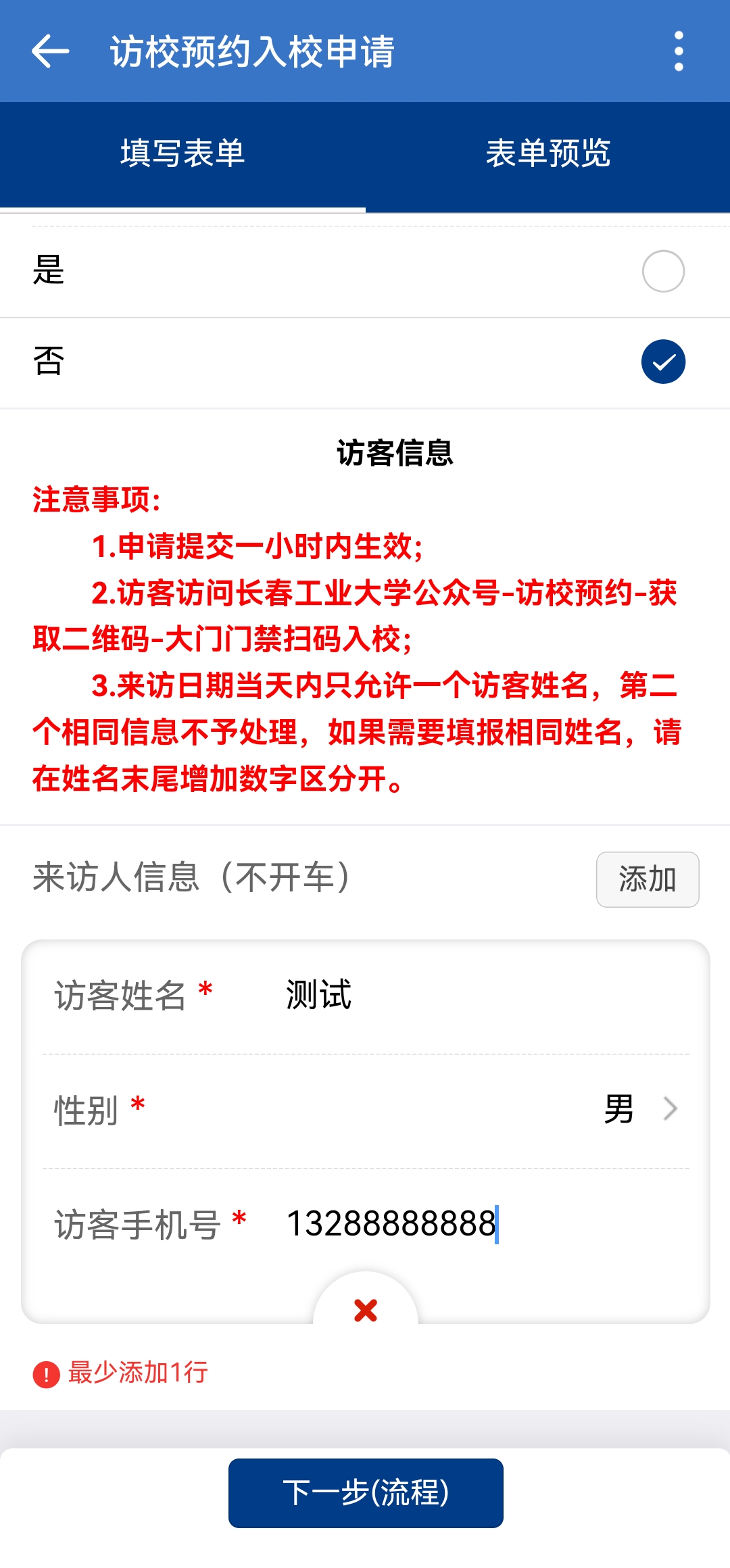Proceed with 下一步(流程) button

(x=366, y=1493)
